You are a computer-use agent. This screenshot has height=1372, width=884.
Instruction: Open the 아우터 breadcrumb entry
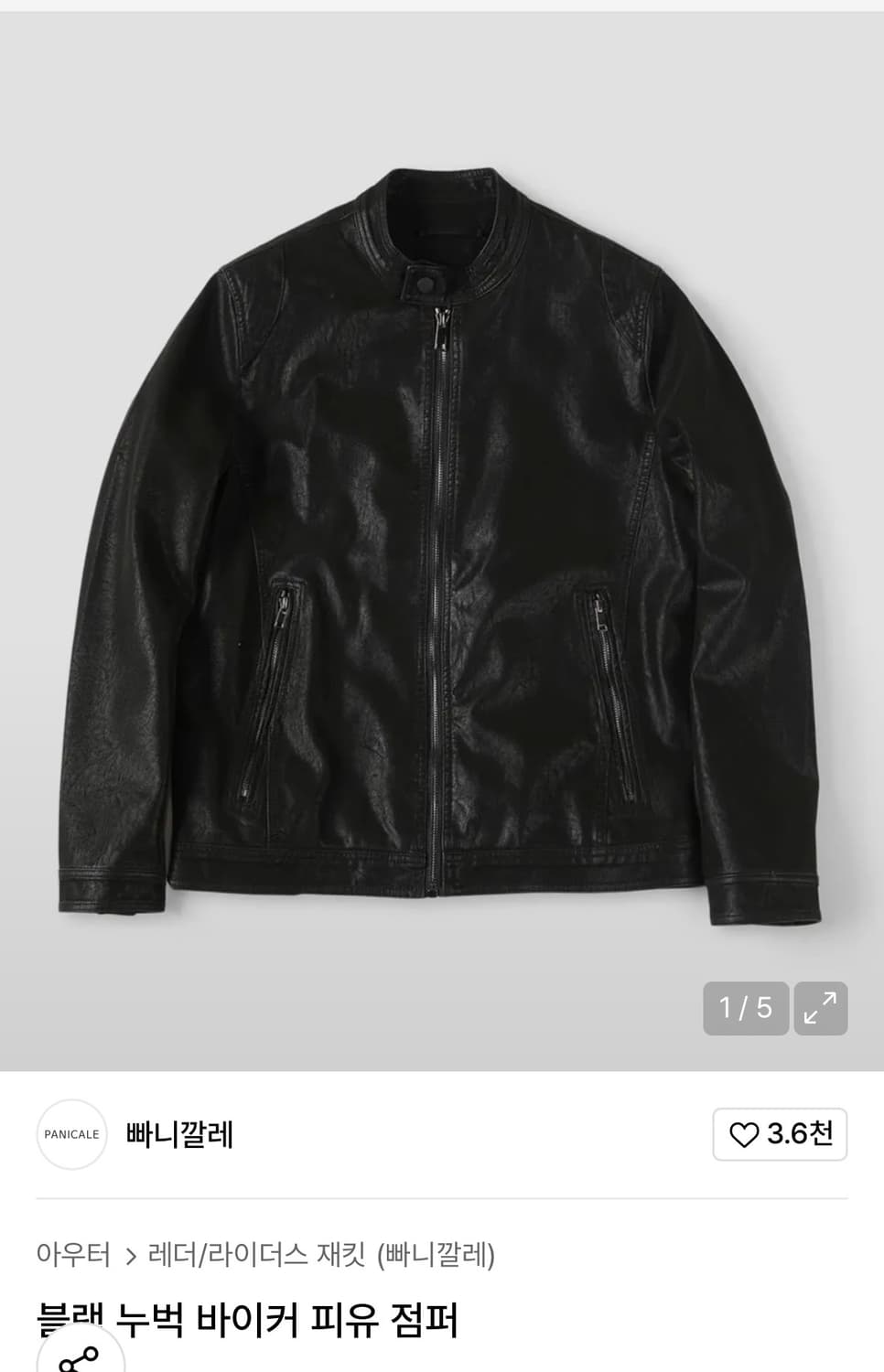(72, 1257)
